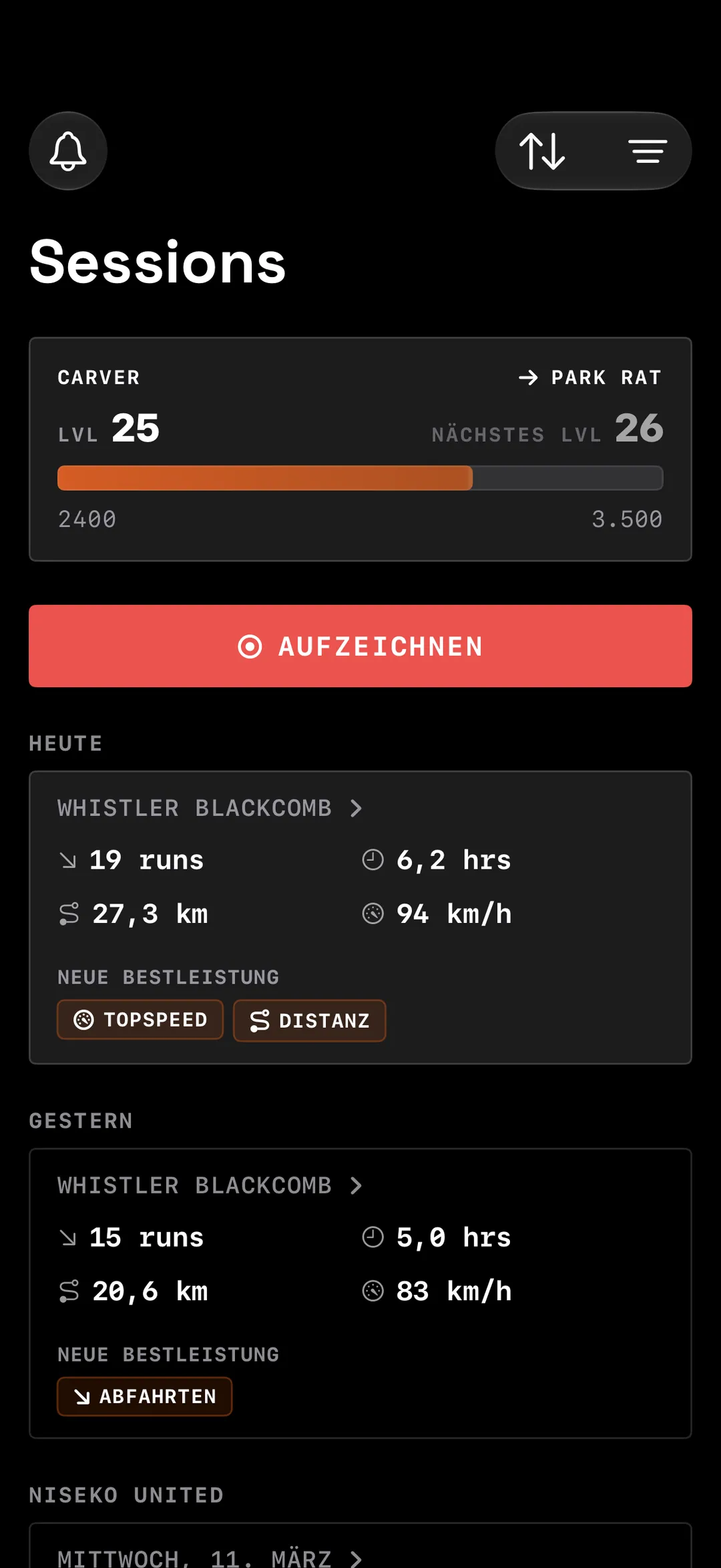This screenshot has width=721, height=1568.
Task: Start recording with the Aufzeichnen button
Action: 360,646
